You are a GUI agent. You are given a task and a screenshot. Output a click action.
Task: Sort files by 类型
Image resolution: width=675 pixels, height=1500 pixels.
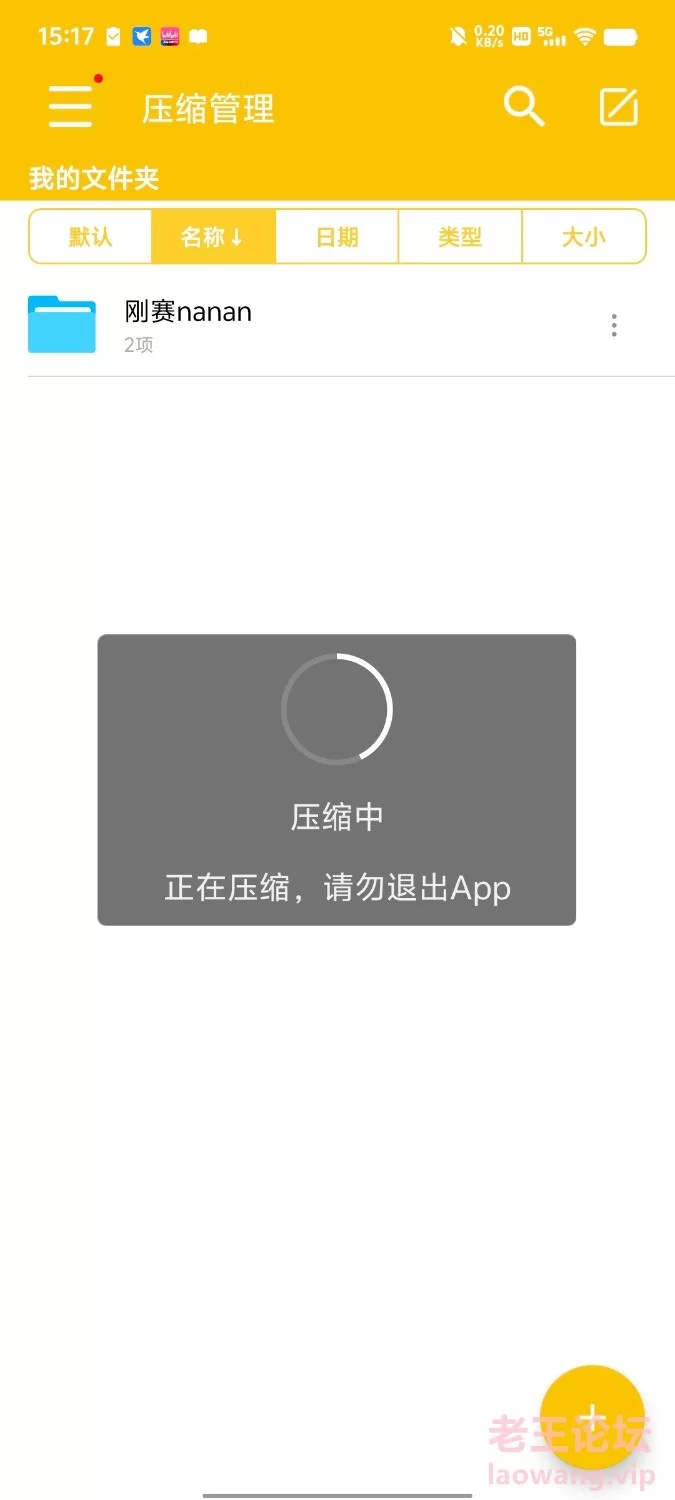tap(460, 237)
